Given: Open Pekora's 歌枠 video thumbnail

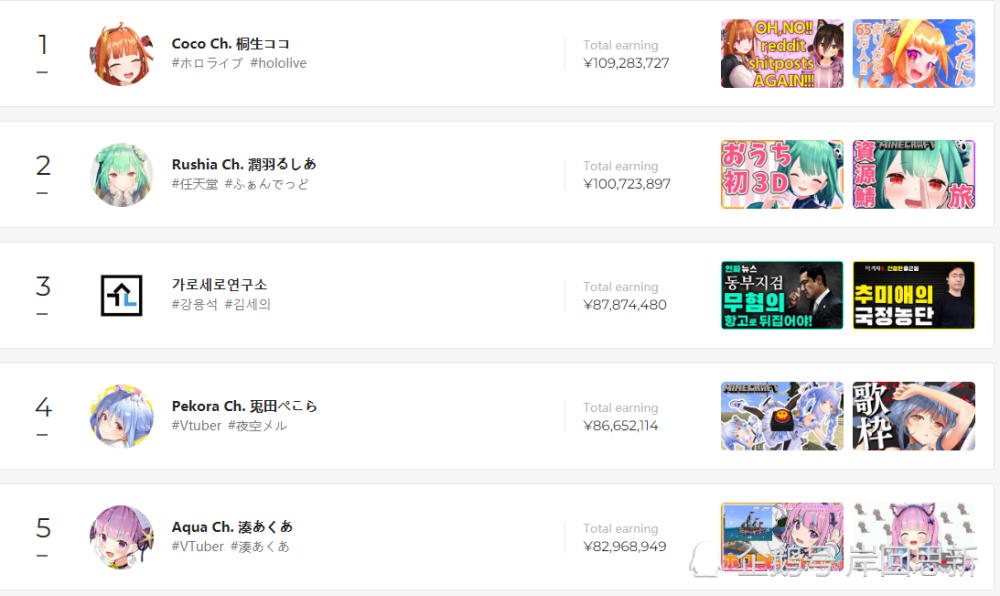Looking at the screenshot, I should tap(914, 416).
